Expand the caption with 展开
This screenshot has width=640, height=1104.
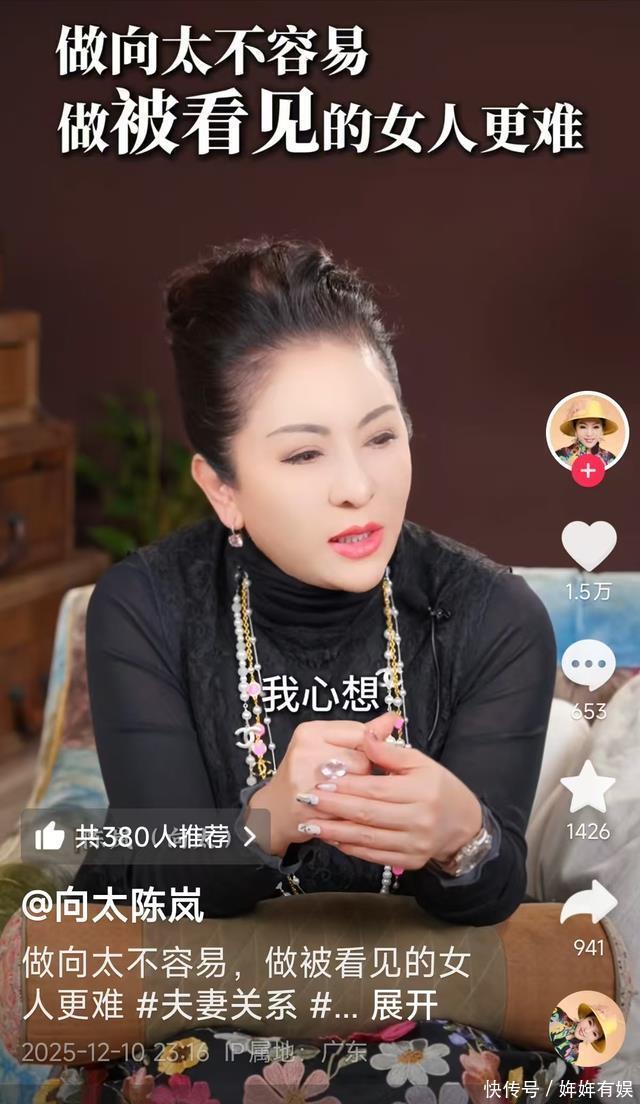(404, 1005)
